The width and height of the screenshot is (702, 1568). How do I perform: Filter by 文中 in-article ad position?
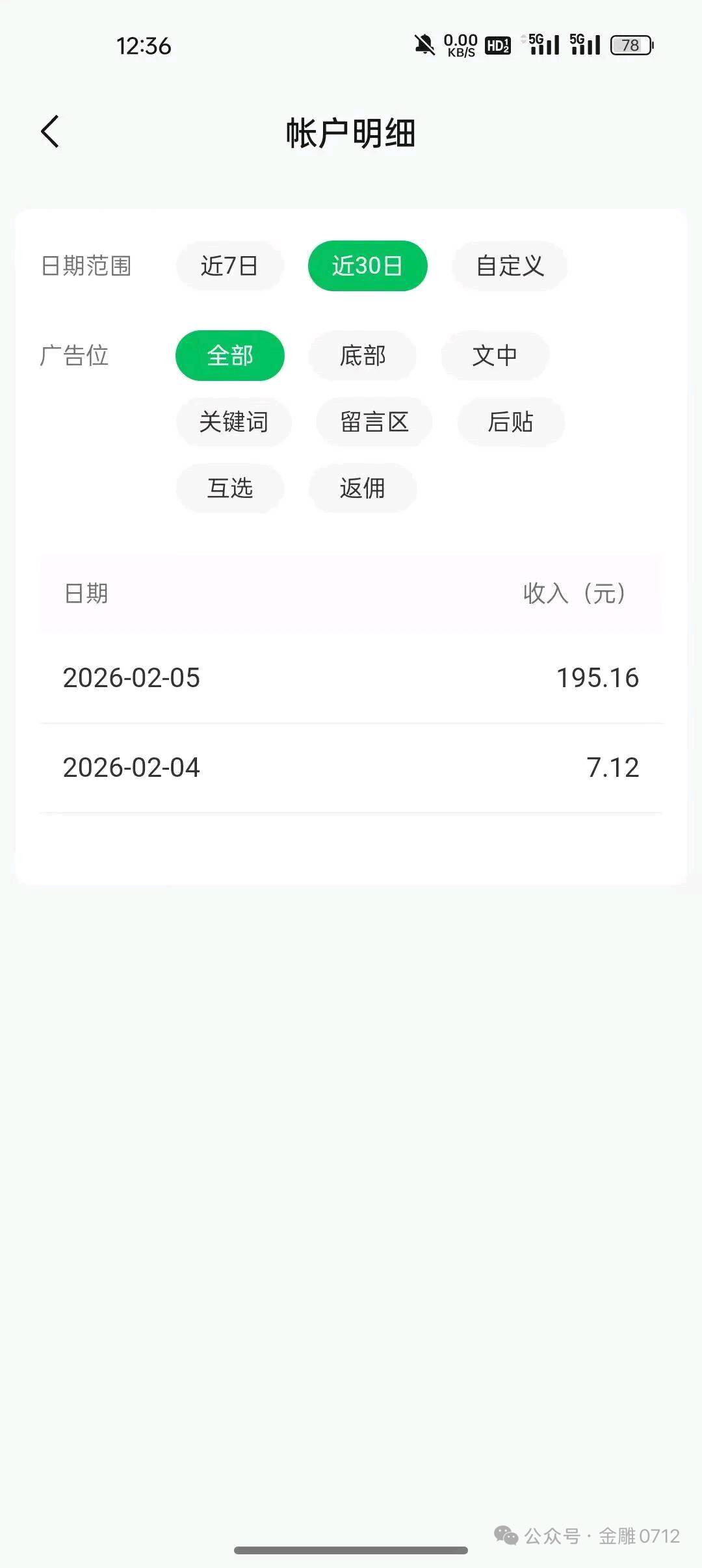click(495, 356)
